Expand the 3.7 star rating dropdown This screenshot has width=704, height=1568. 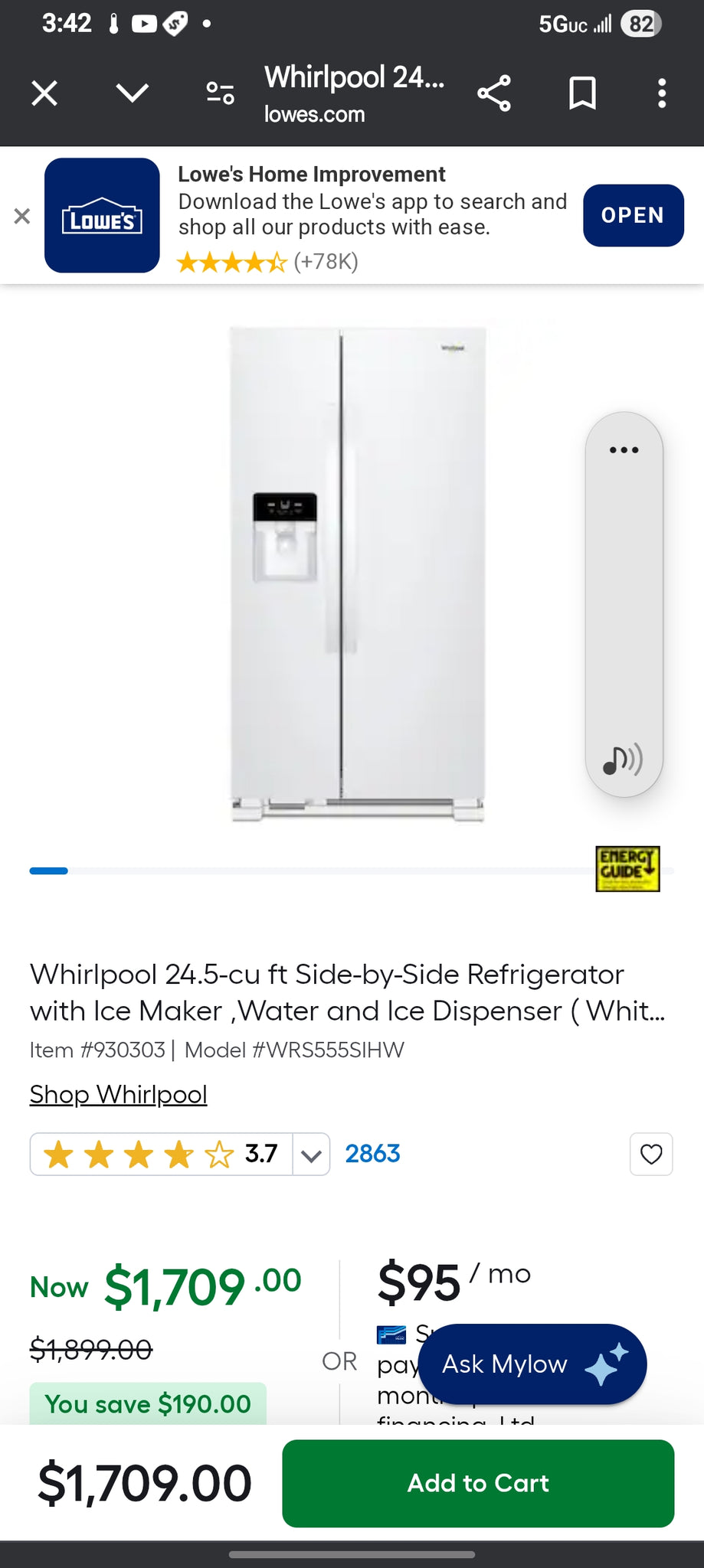point(311,1155)
